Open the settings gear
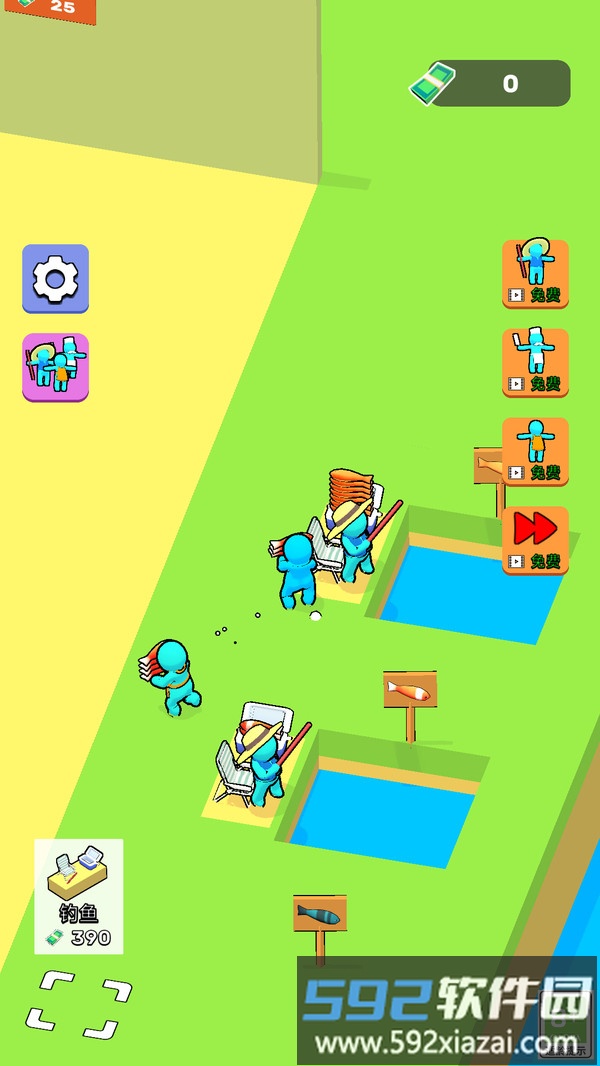The width and height of the screenshot is (600, 1066). click(x=55, y=279)
